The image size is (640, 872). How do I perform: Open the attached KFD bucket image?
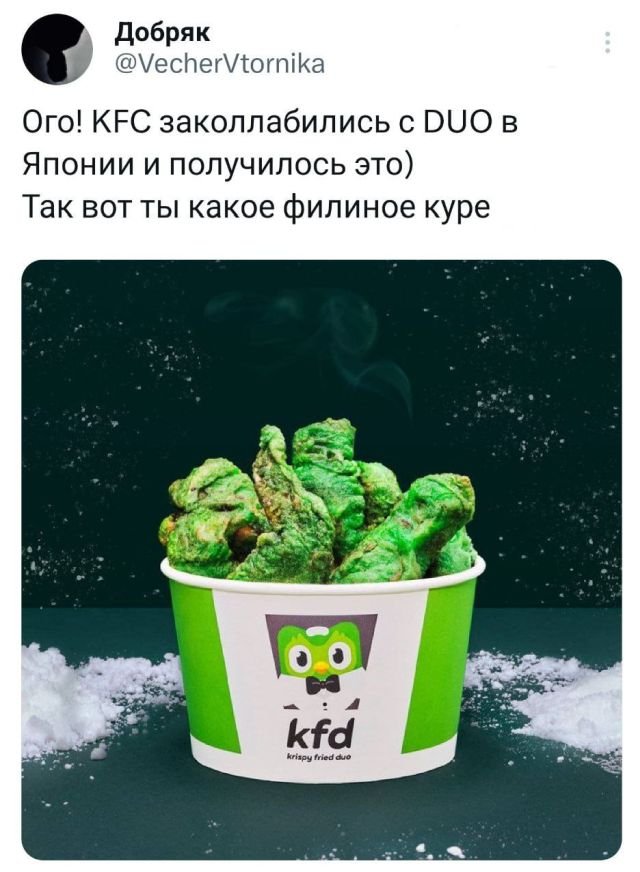click(x=321, y=560)
